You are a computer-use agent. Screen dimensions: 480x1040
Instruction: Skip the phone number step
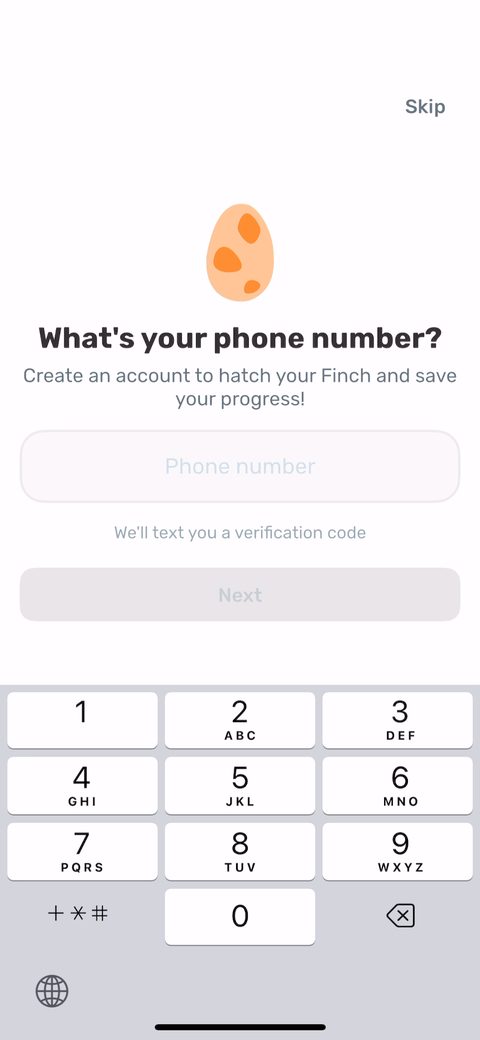[425, 107]
